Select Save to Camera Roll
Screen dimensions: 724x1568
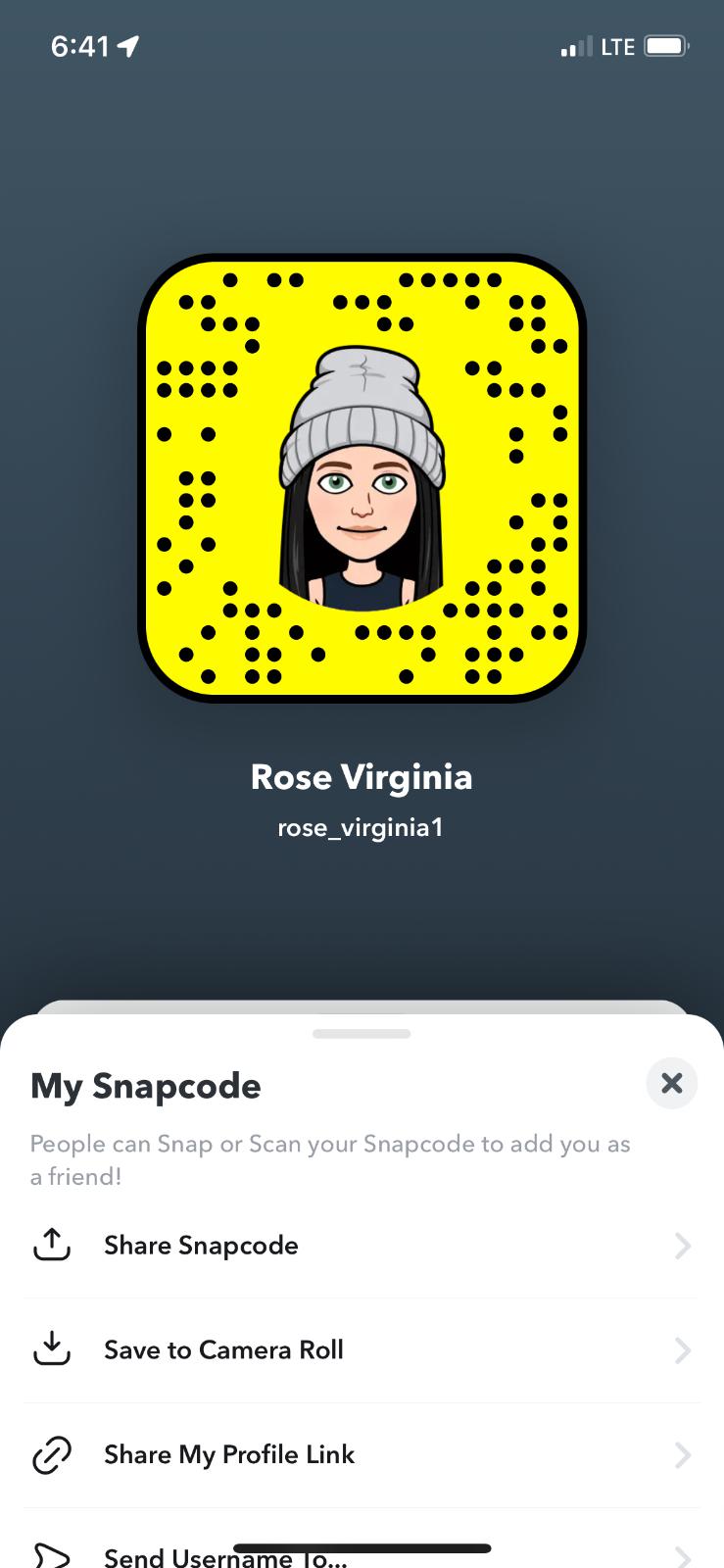(223, 1350)
